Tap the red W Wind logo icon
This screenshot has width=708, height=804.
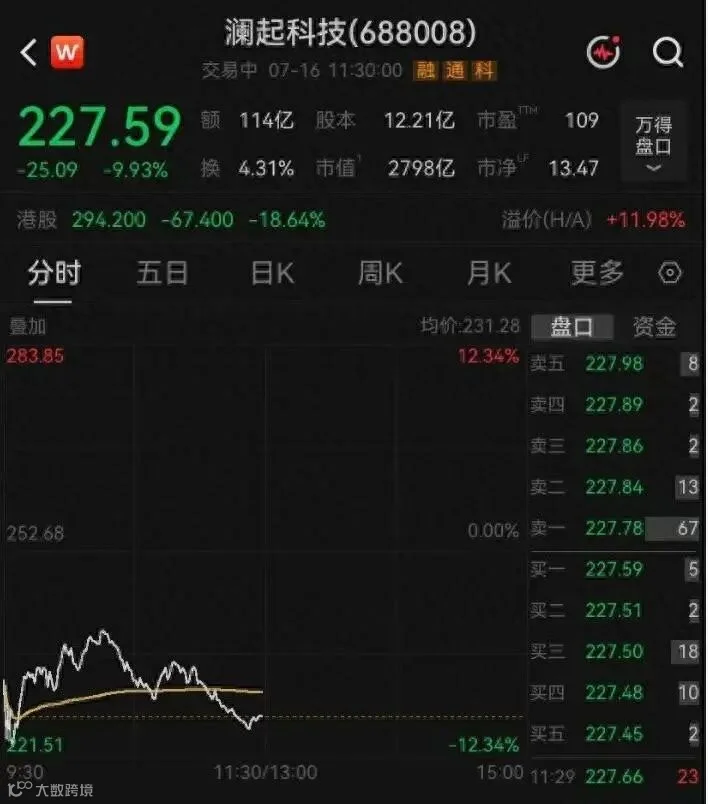coord(67,52)
